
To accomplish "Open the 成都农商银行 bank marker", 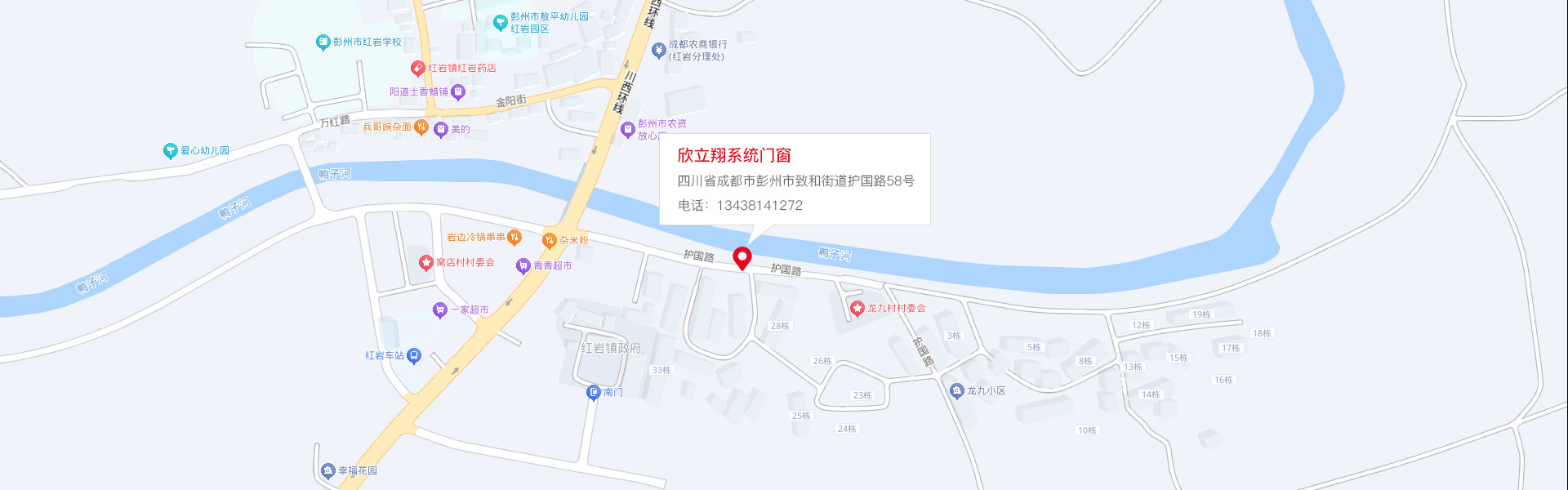I will tap(658, 50).
